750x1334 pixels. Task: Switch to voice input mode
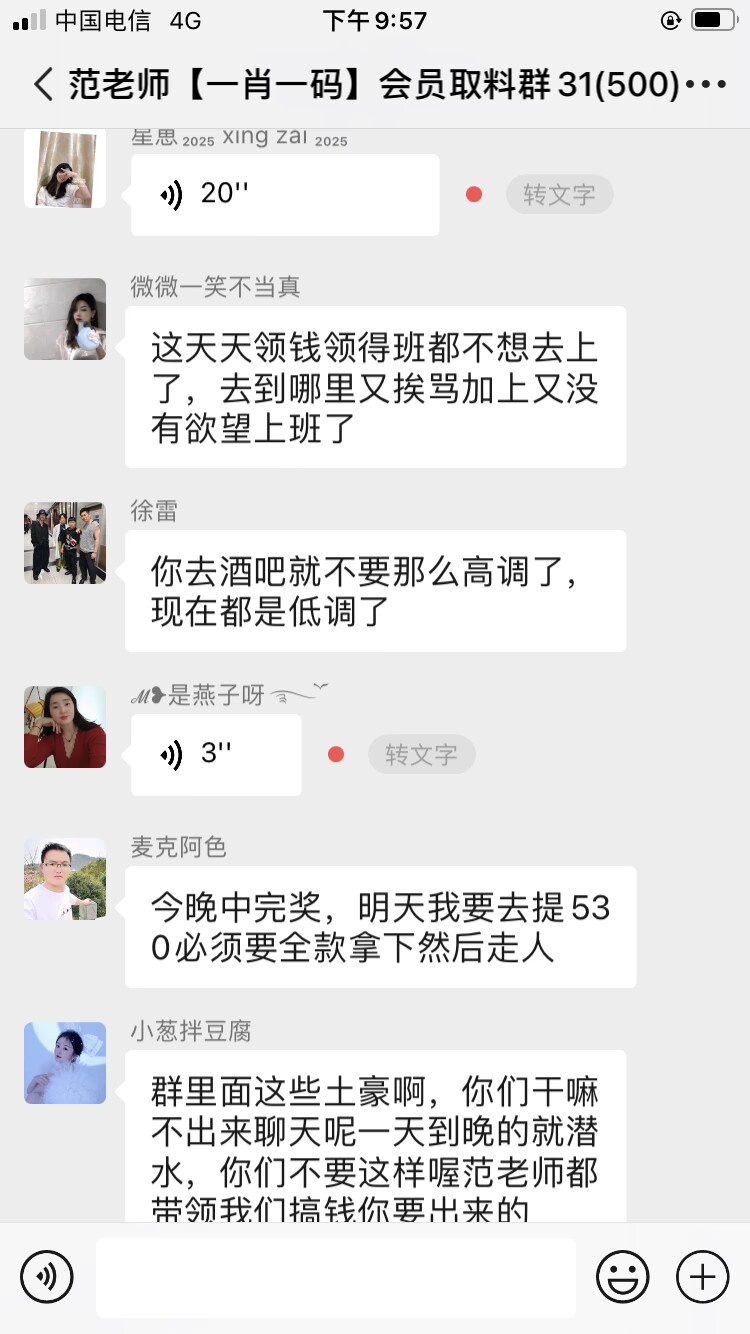(x=47, y=1277)
